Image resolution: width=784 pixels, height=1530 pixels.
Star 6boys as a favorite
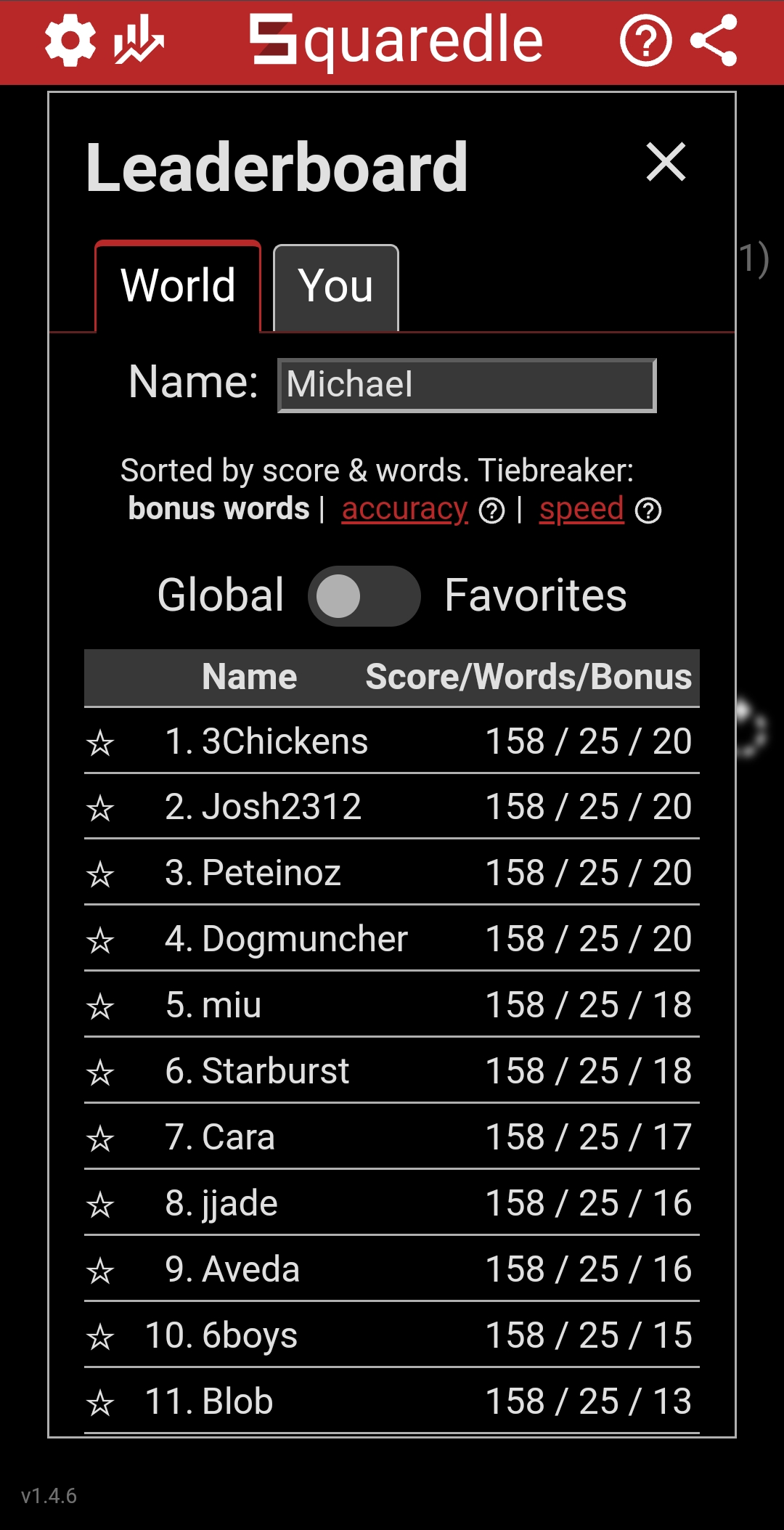tap(100, 1338)
